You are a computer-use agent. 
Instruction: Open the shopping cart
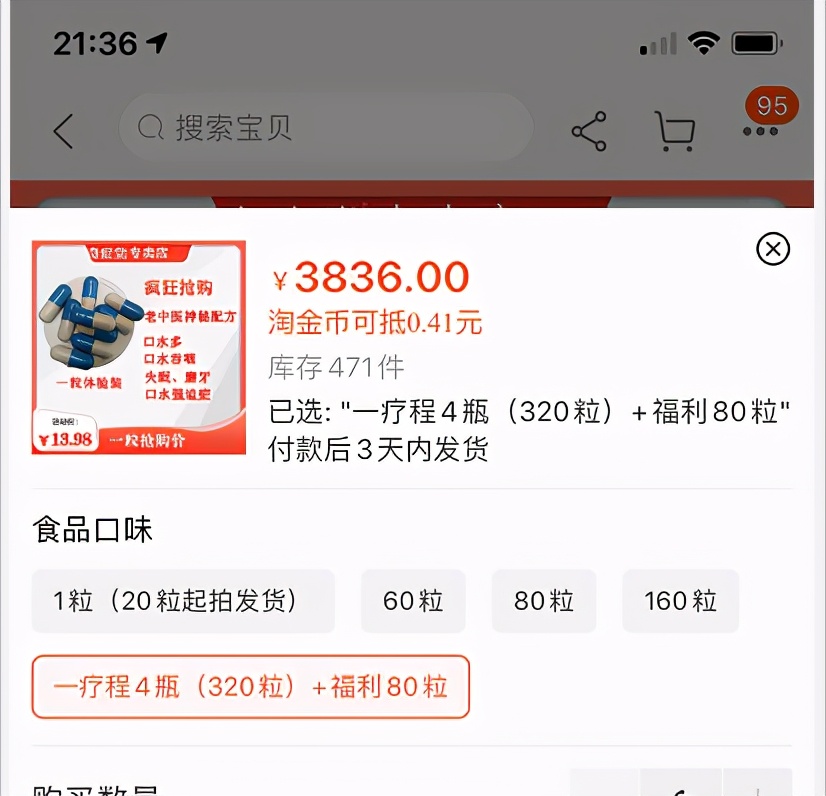pos(675,131)
